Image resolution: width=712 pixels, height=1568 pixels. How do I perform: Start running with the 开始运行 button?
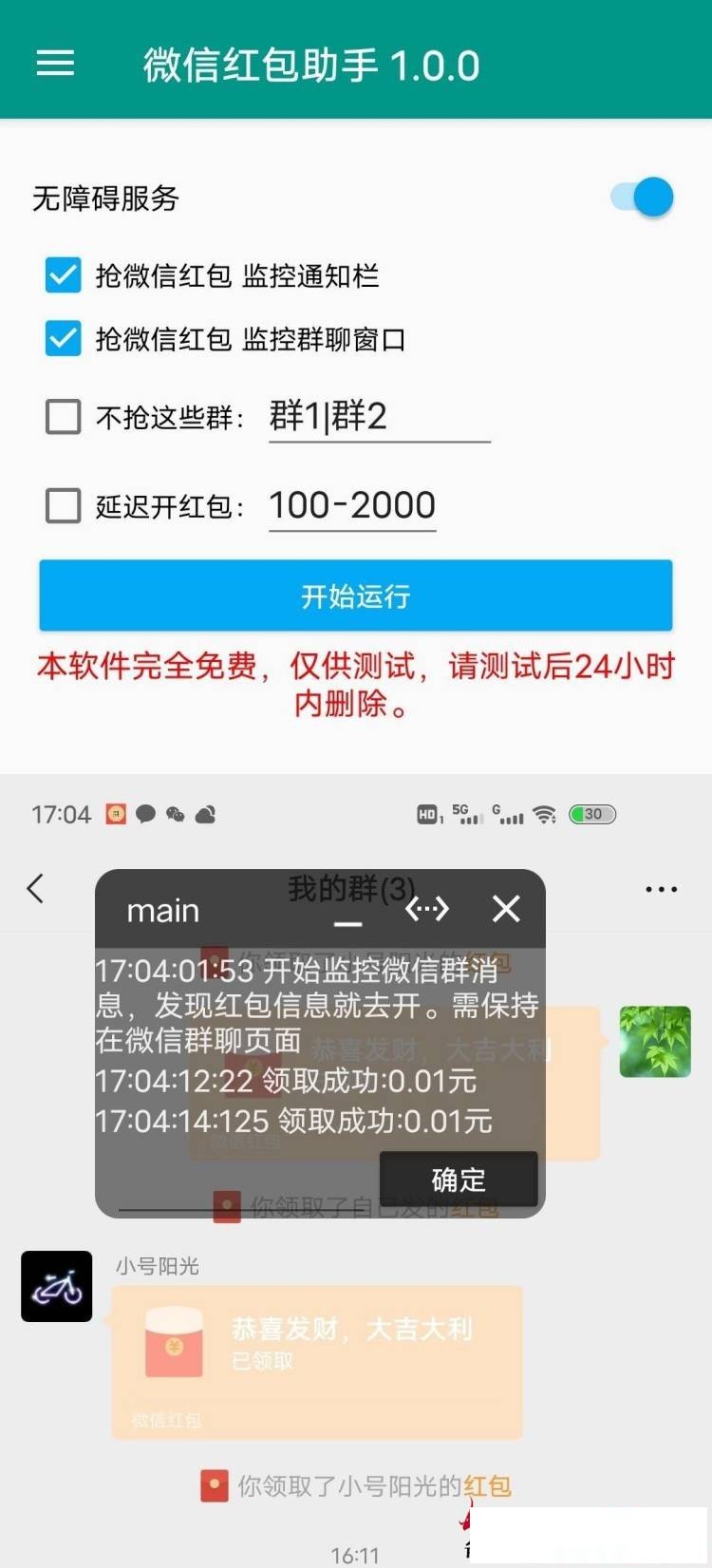click(x=356, y=595)
